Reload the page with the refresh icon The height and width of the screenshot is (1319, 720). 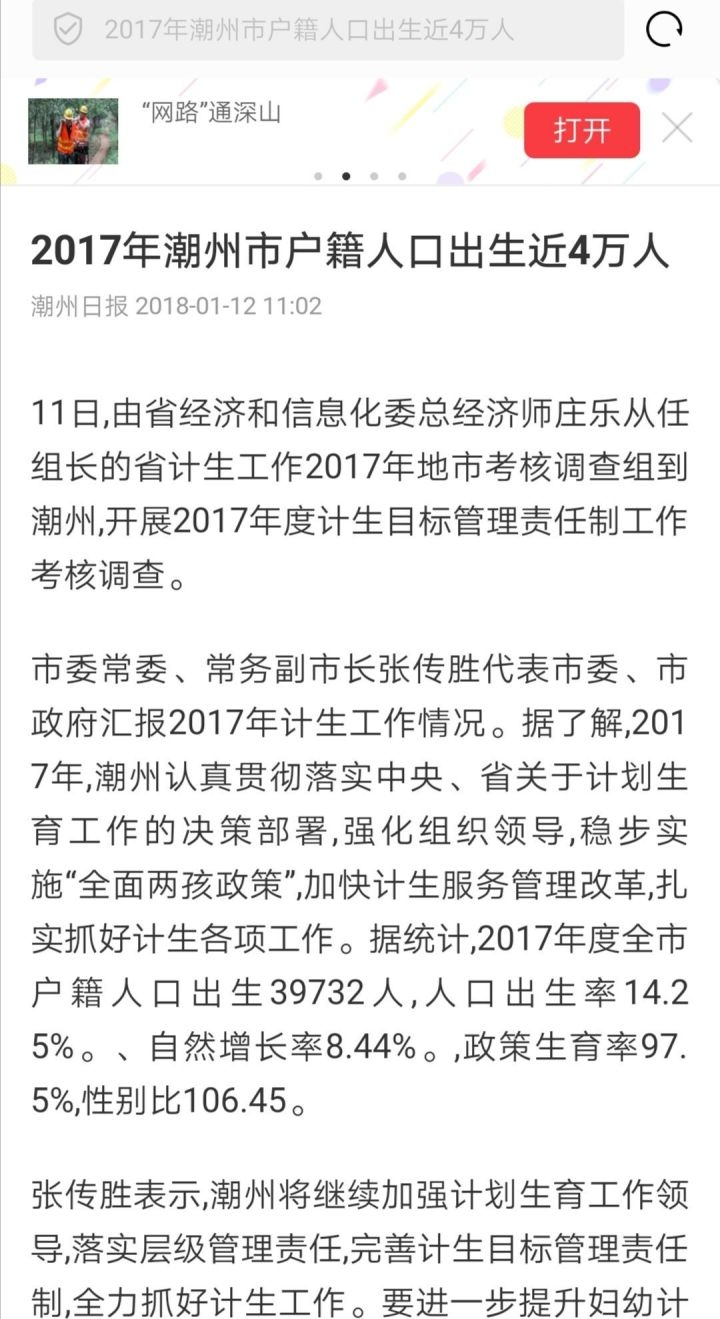[x=664, y=30]
